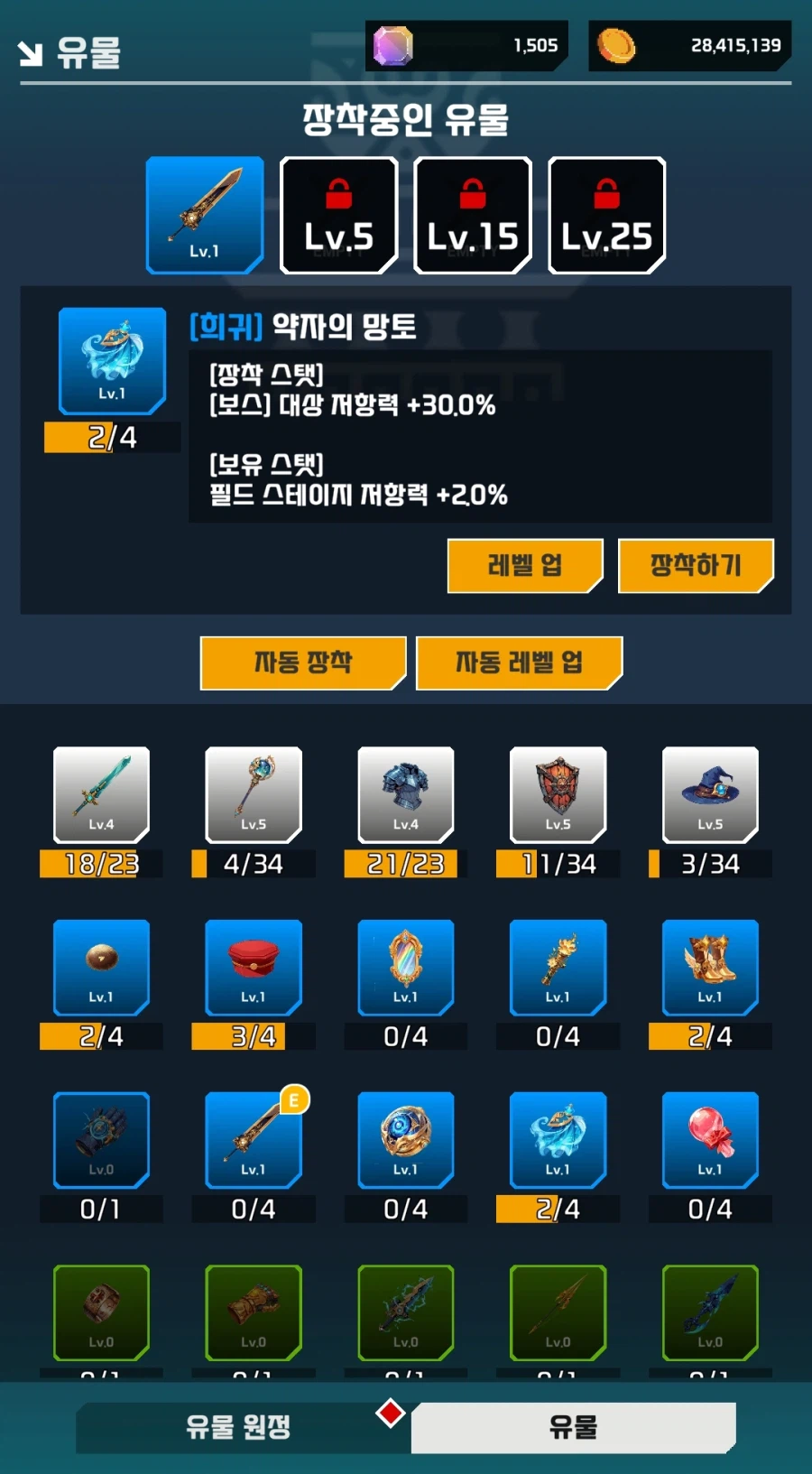Select the sword relic marked E

(254, 1139)
